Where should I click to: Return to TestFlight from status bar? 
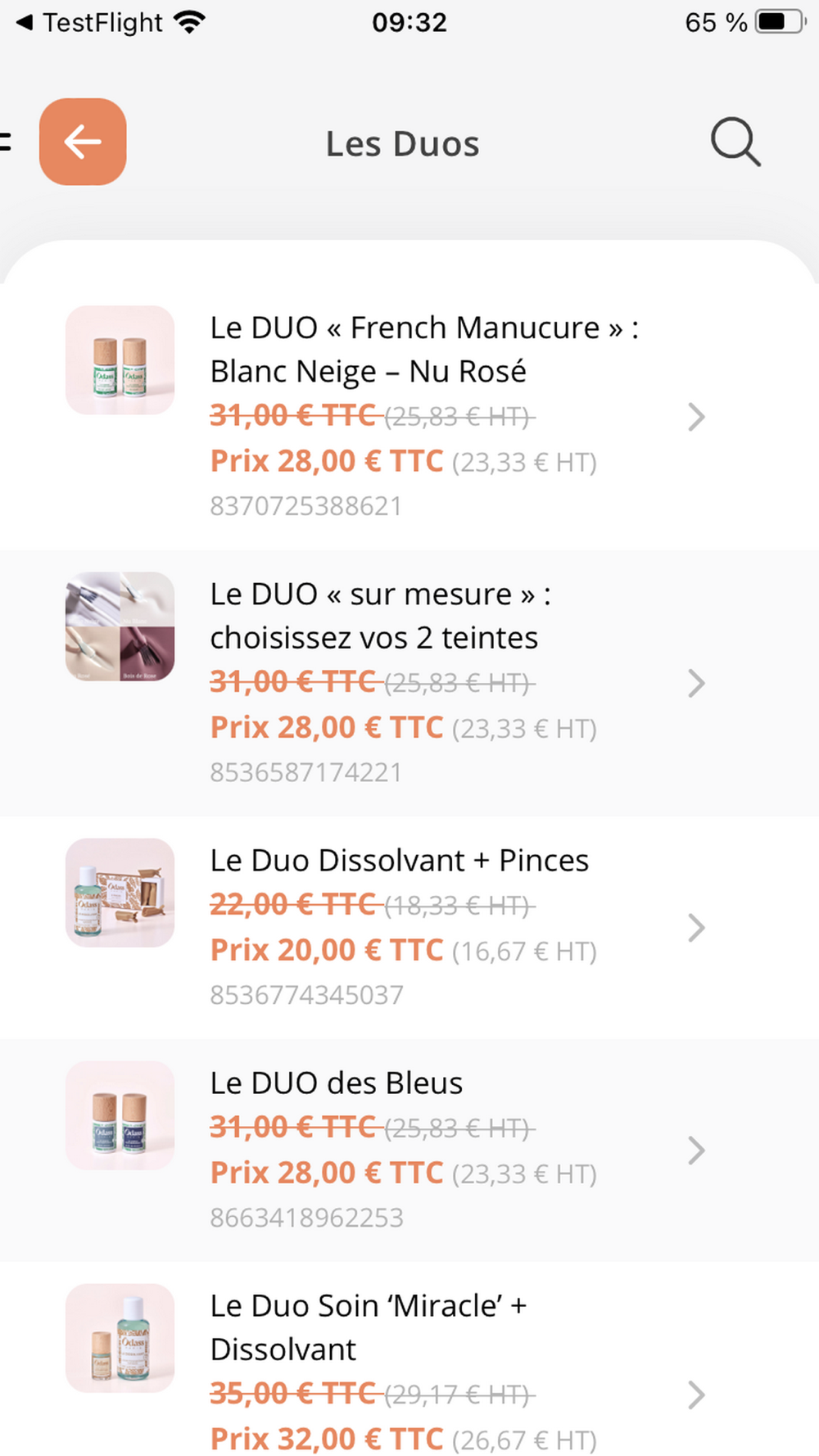[x=90, y=23]
